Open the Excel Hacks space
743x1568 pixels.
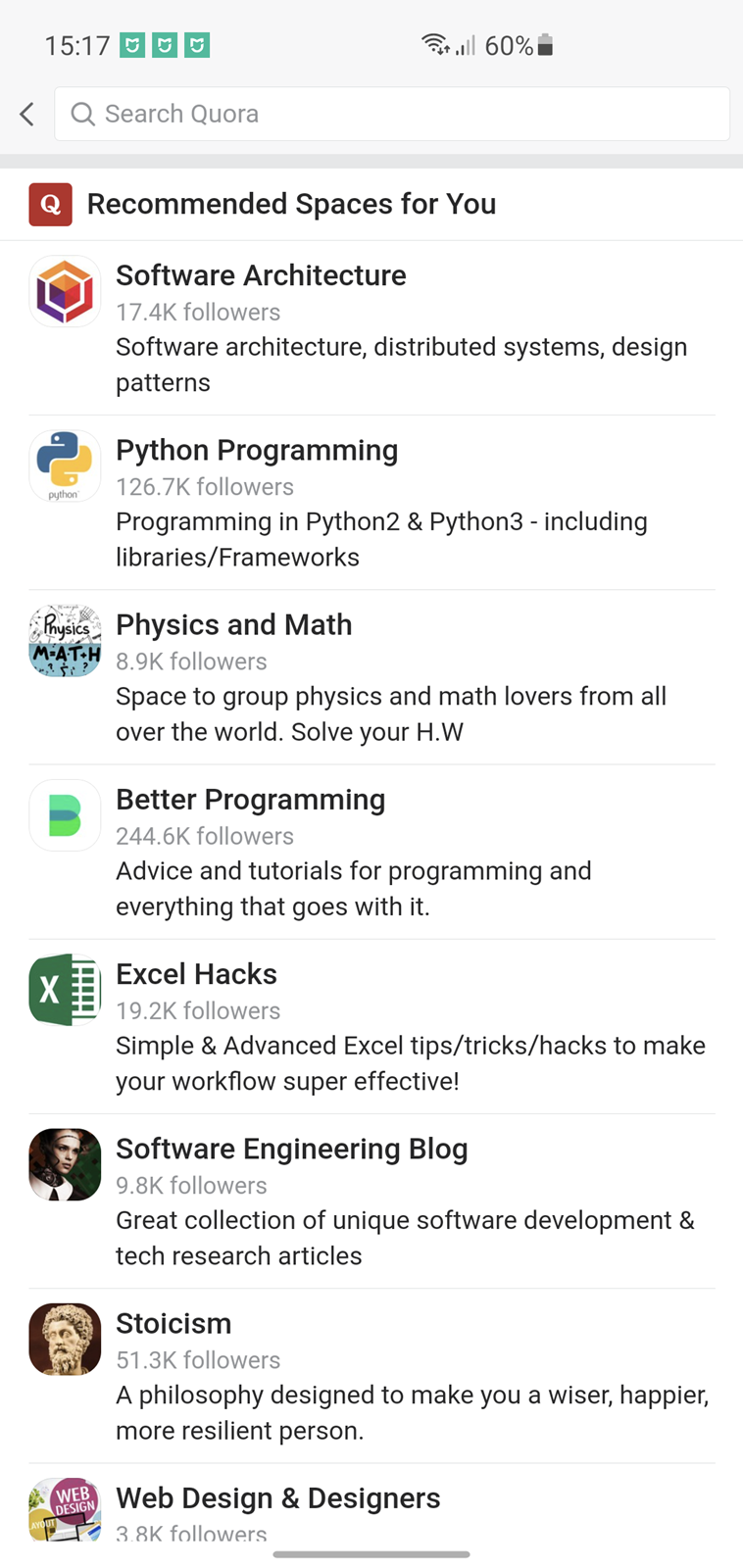click(371, 1026)
